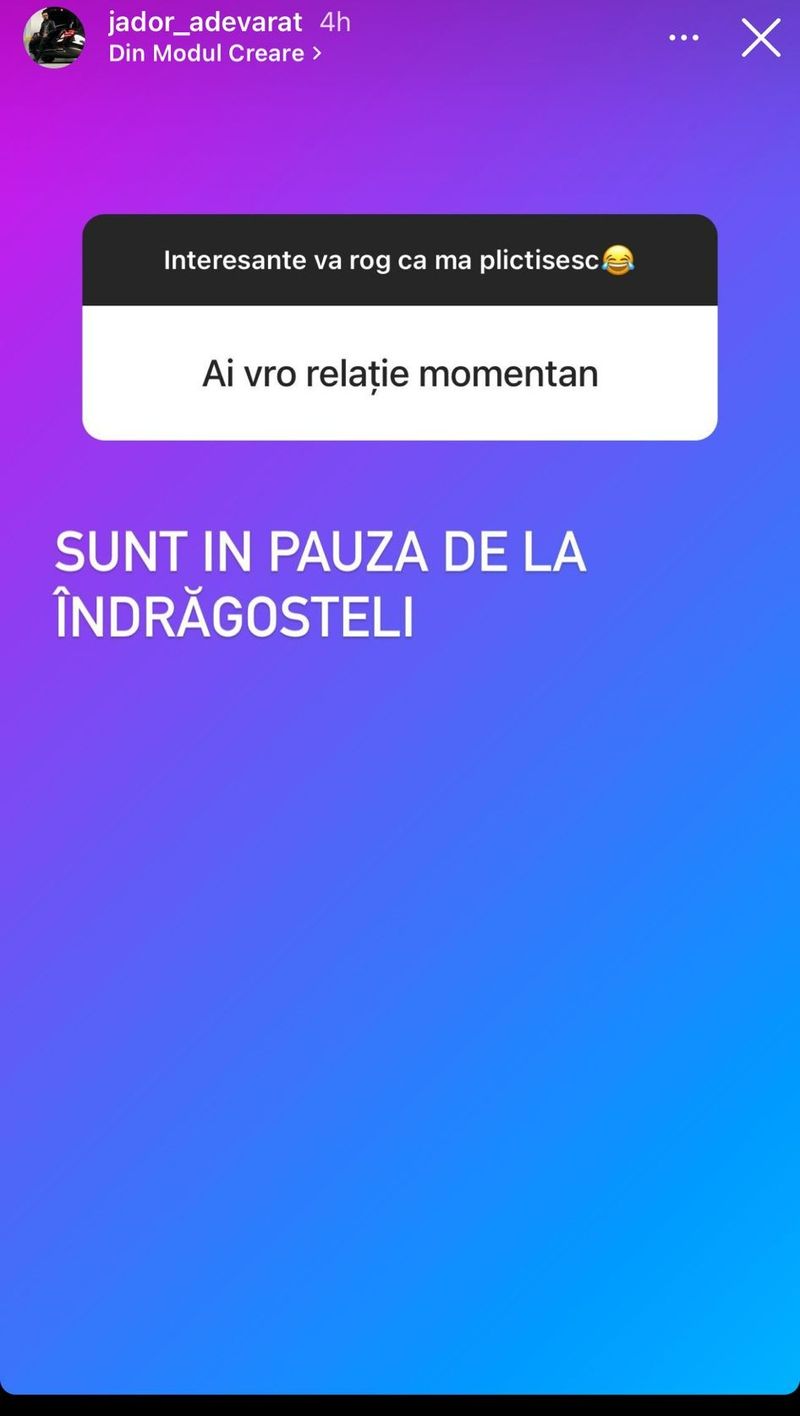Open jador_adevarat's profile picture
This screenshot has height=1416, width=800.
(54, 38)
